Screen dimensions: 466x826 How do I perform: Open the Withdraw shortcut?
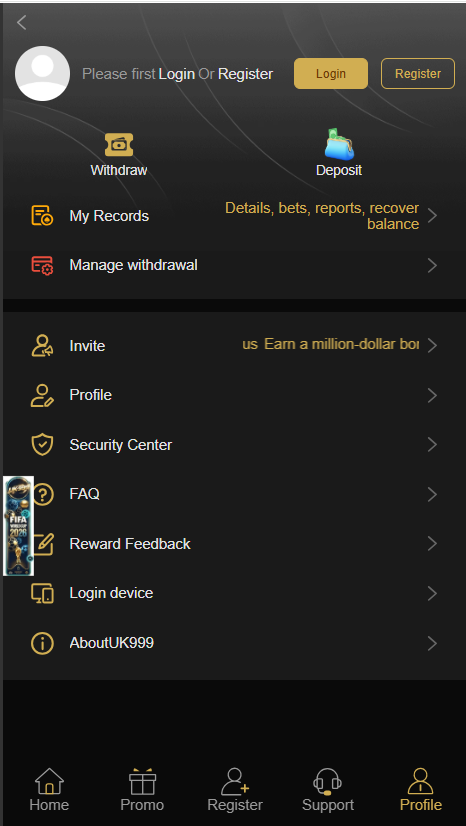(119, 155)
